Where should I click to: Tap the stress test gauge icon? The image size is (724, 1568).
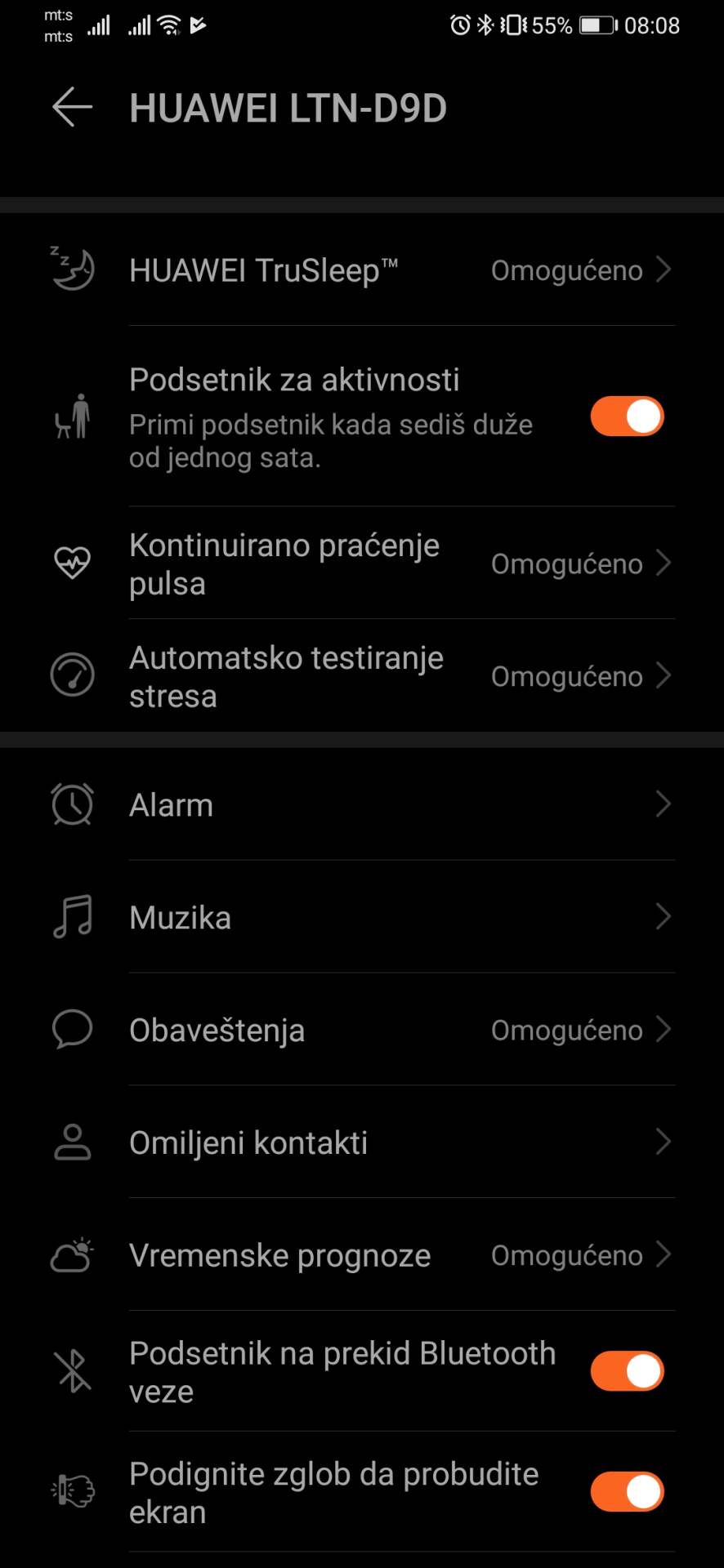72,675
